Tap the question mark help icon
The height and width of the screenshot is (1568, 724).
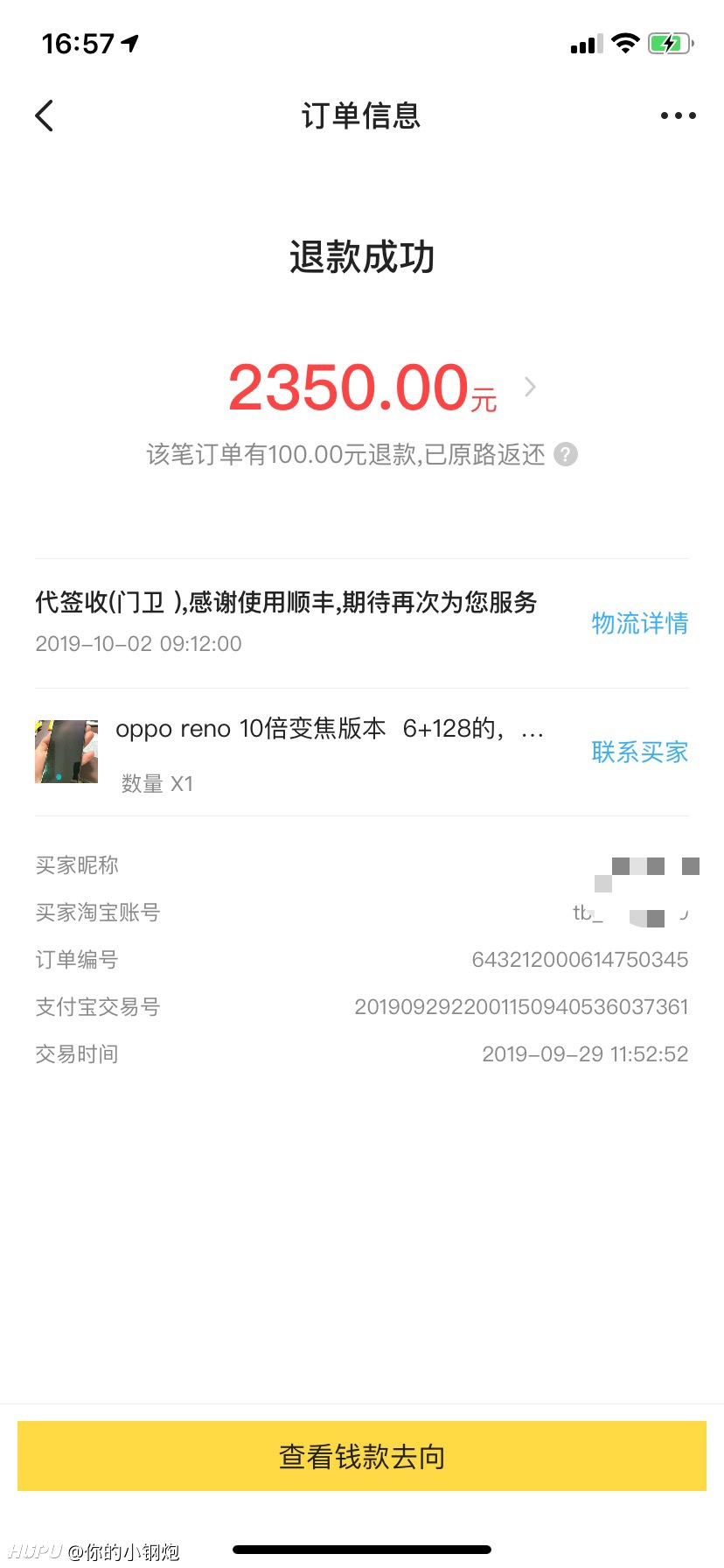click(567, 455)
